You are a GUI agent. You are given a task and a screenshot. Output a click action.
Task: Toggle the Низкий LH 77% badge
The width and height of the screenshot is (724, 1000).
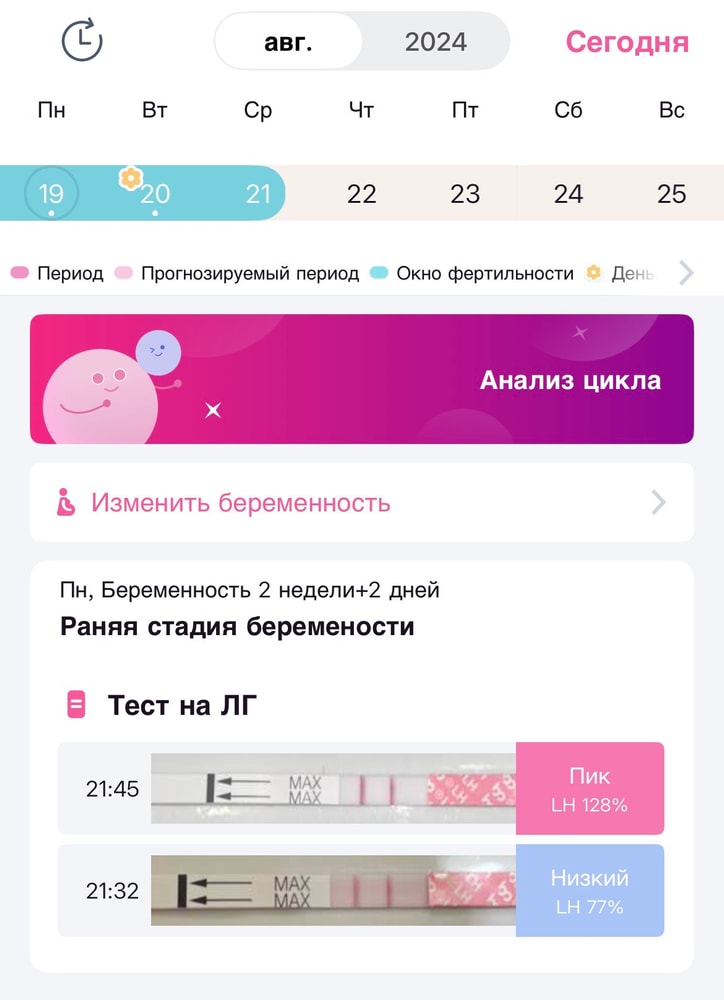pyautogui.click(x=591, y=890)
